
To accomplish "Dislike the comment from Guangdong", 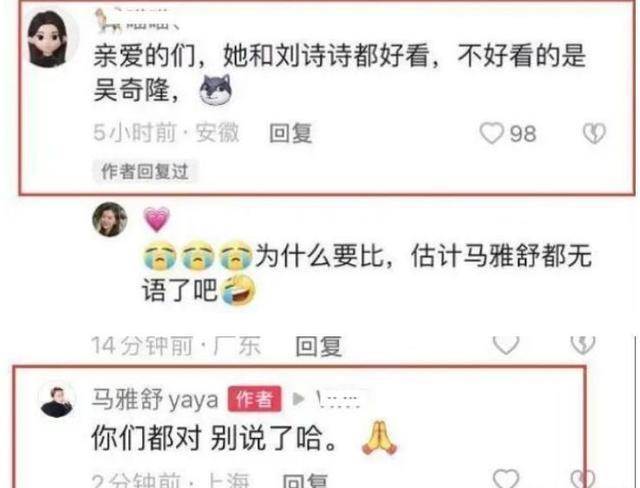I will pyautogui.click(x=583, y=345).
